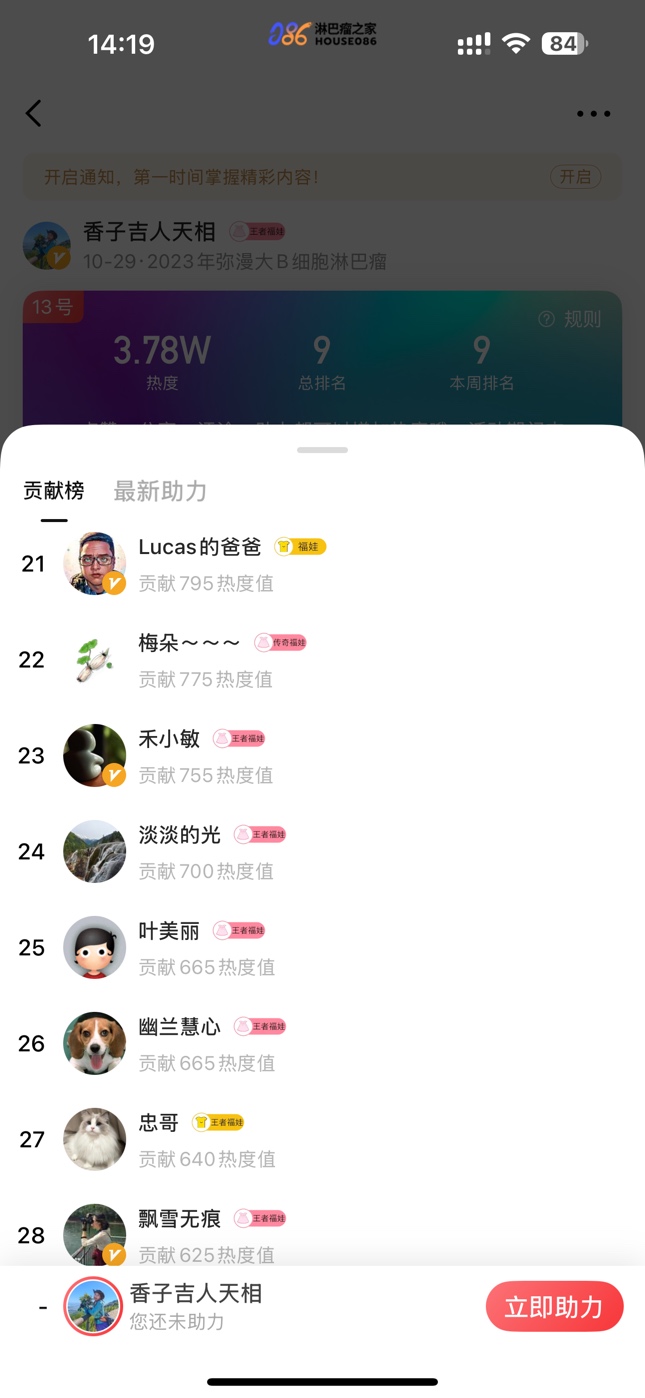View the 规则 rules info
Screen dimensions: 645x1398
[x=570, y=319]
